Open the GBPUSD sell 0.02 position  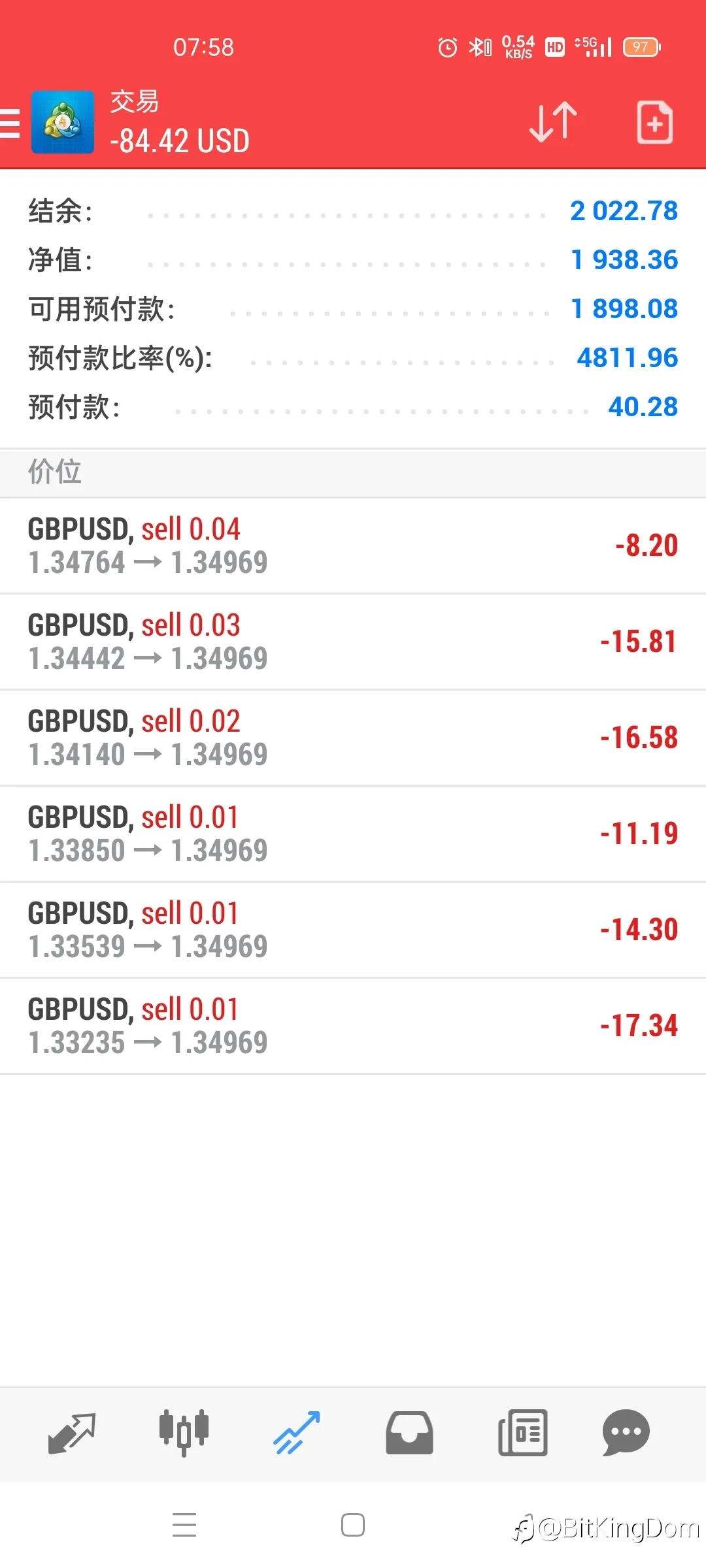coord(353,738)
